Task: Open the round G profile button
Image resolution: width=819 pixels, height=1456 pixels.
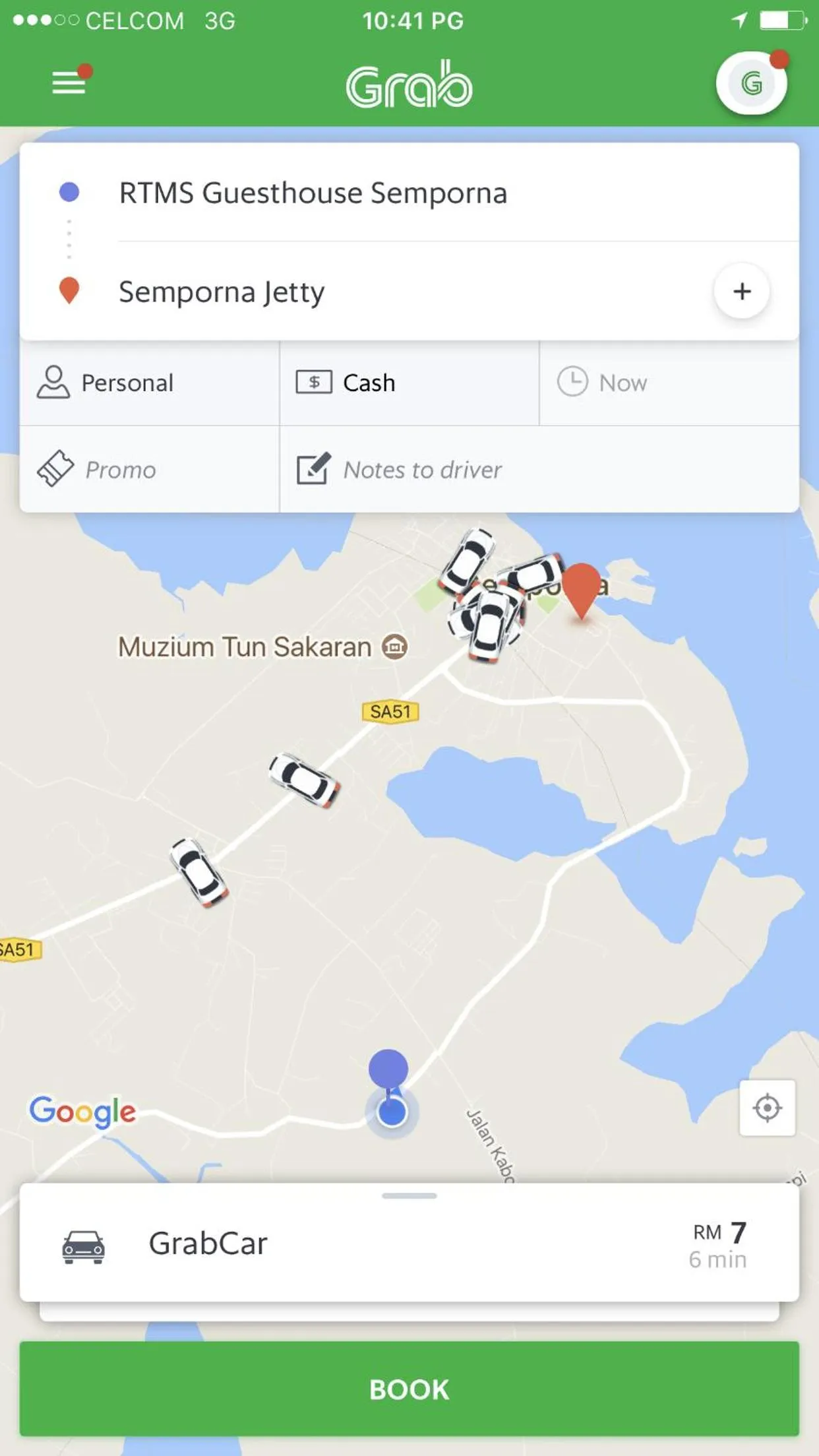Action: tap(751, 84)
